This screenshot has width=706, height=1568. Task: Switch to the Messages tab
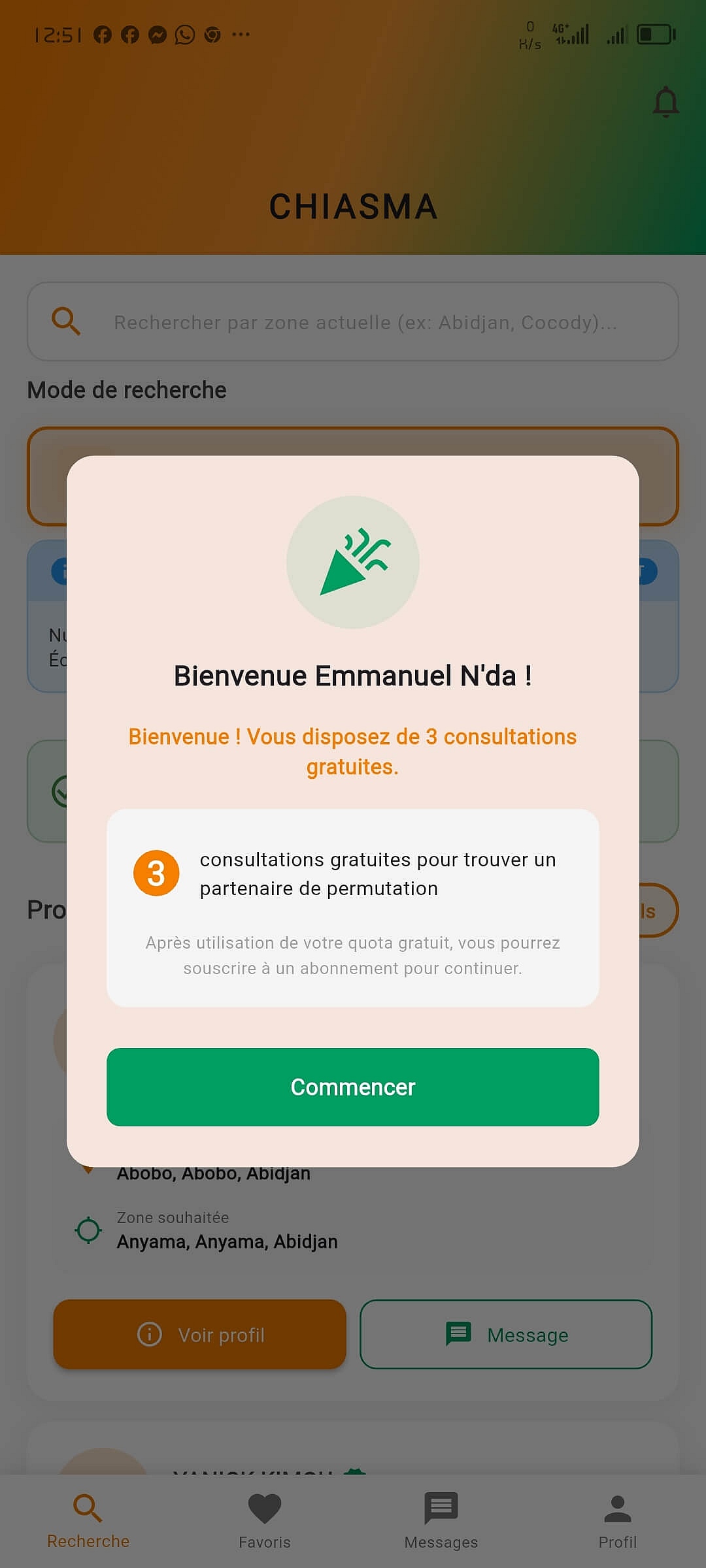click(x=441, y=1522)
